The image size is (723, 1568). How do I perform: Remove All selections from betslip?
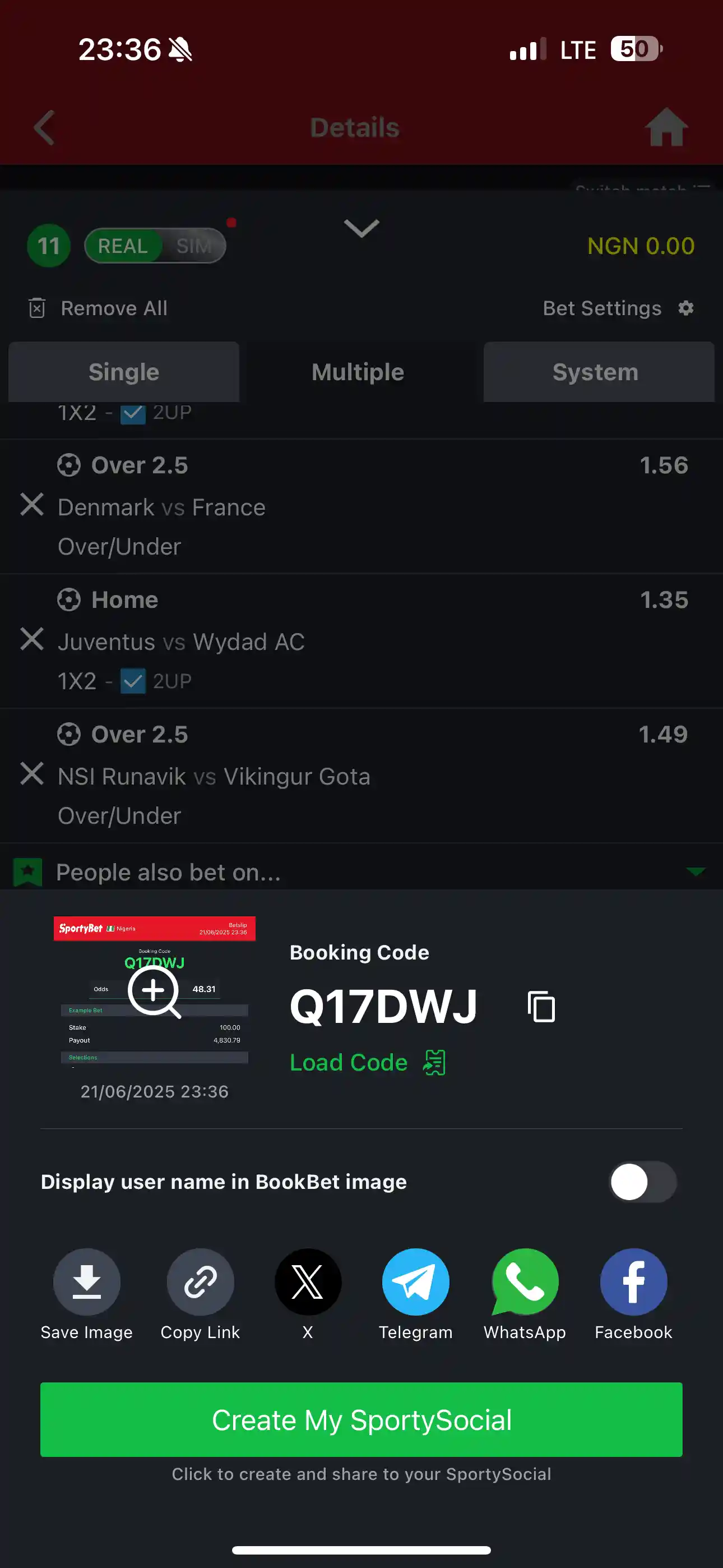pyautogui.click(x=98, y=308)
